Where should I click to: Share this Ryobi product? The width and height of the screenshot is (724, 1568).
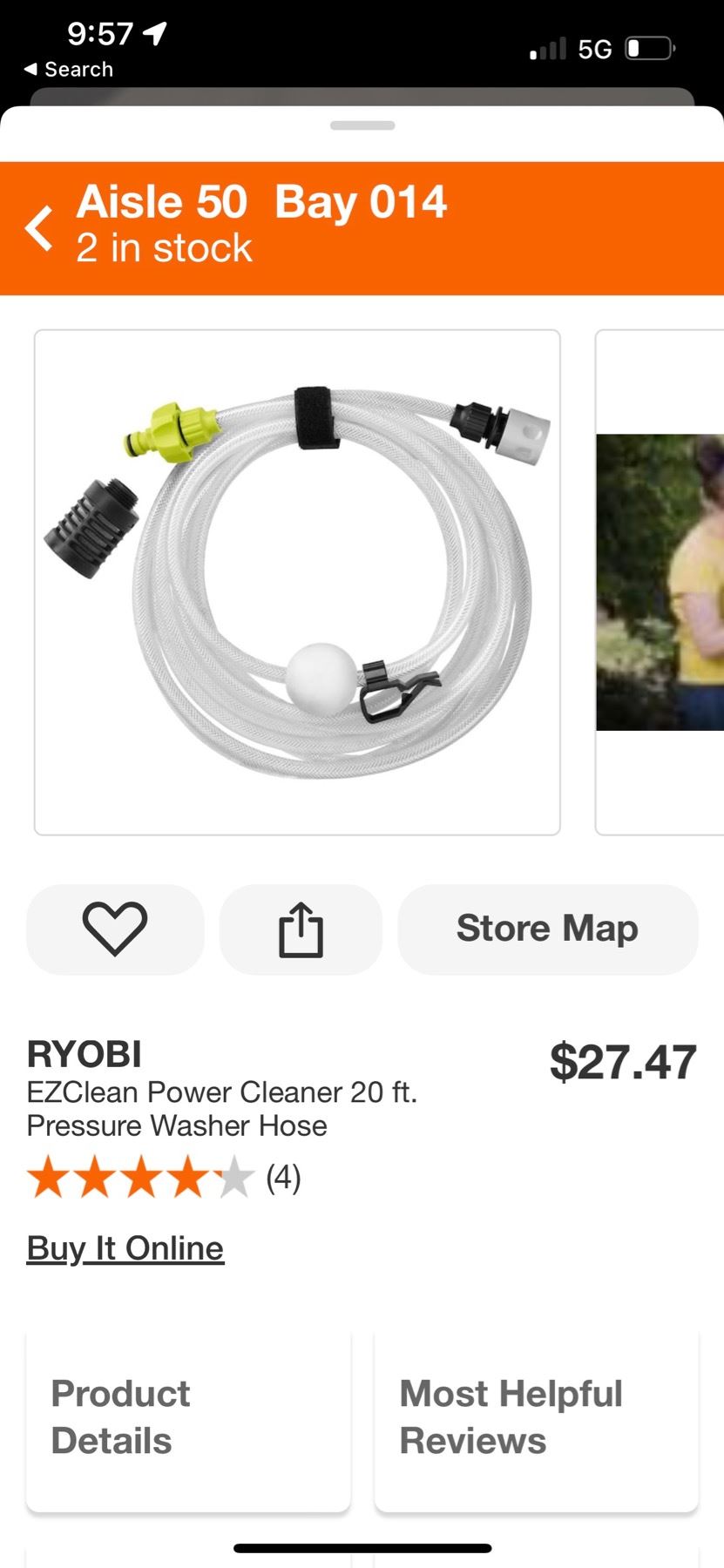pos(301,929)
